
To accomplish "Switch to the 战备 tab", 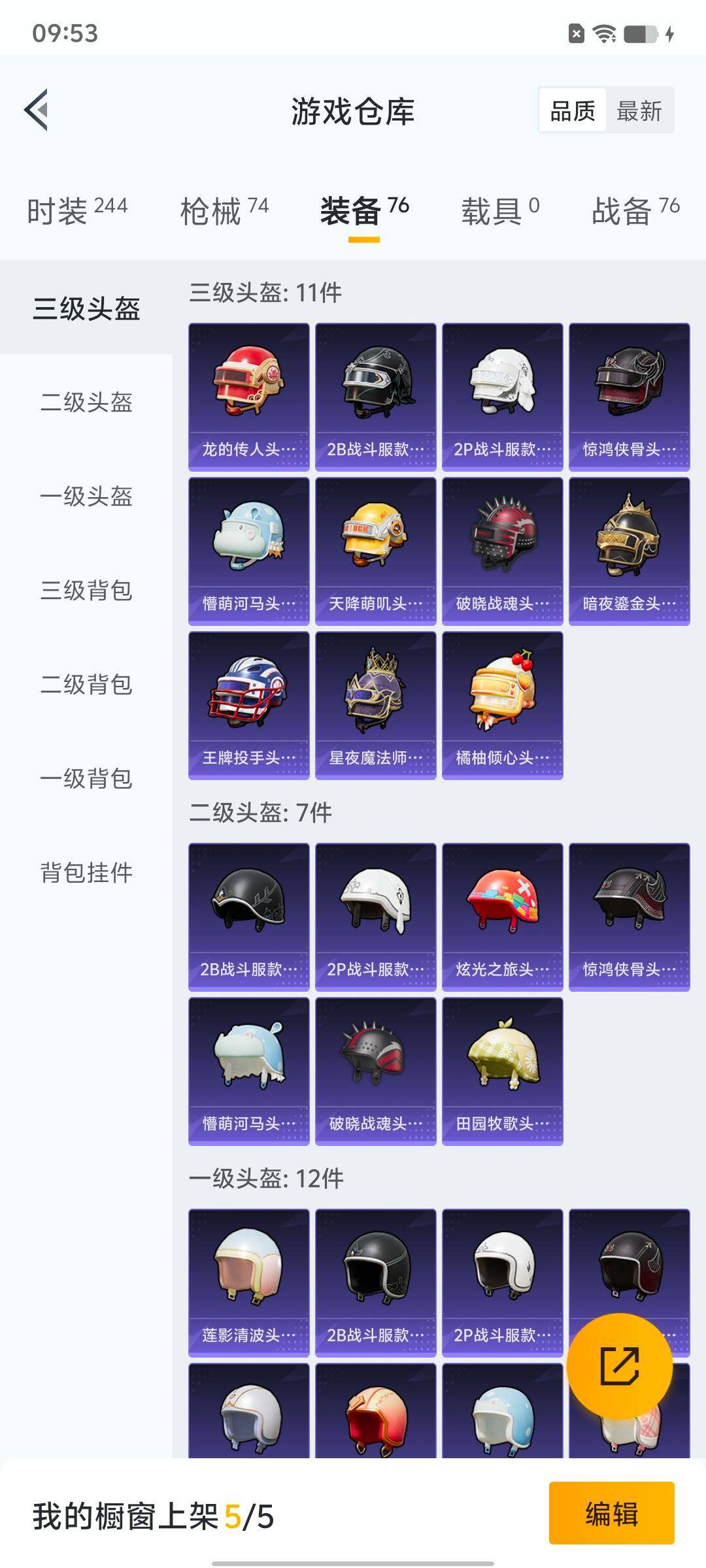I will click(x=635, y=211).
